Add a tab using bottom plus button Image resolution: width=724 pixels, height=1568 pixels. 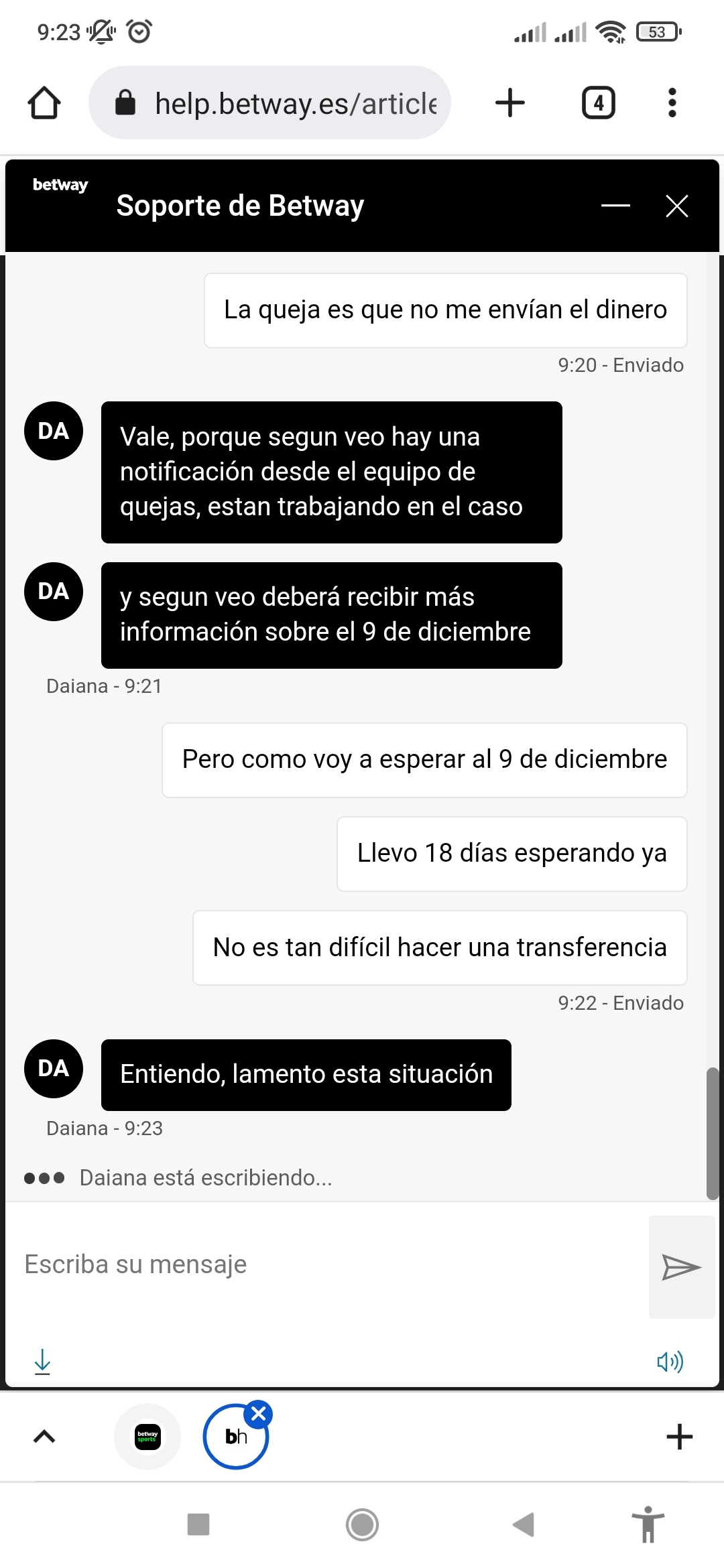click(x=679, y=1437)
